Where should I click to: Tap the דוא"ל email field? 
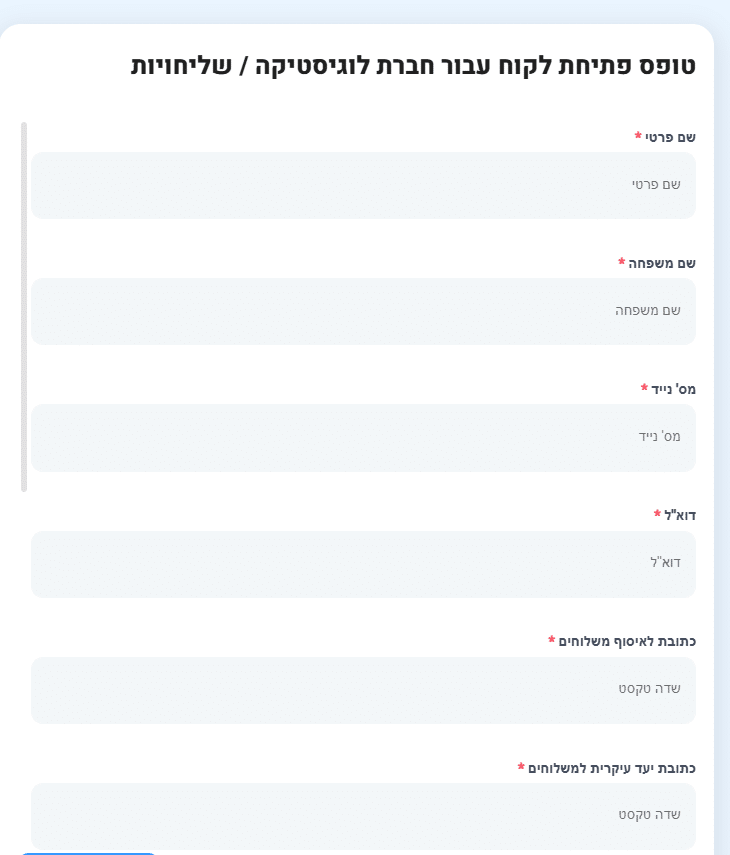363,564
